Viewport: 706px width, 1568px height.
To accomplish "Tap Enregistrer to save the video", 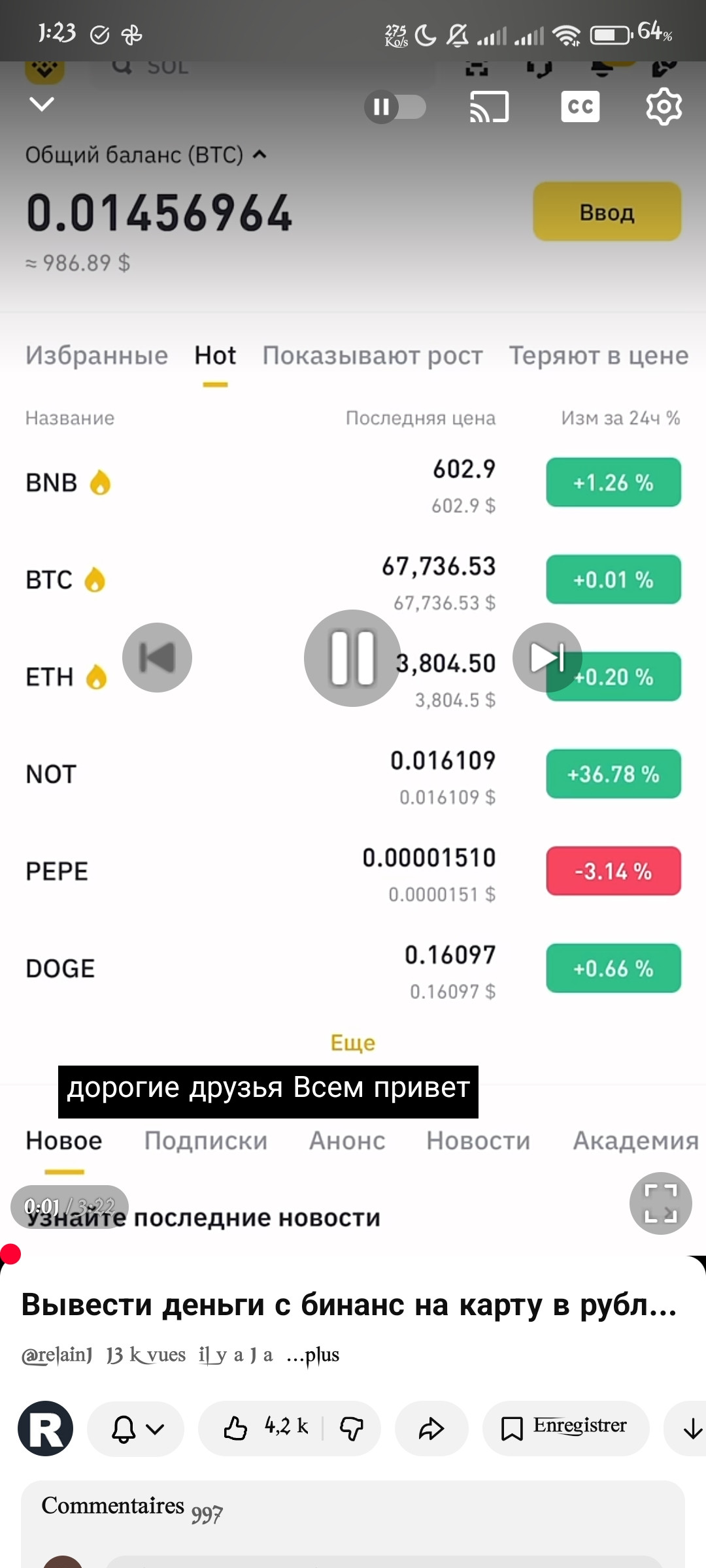I will [x=565, y=1428].
